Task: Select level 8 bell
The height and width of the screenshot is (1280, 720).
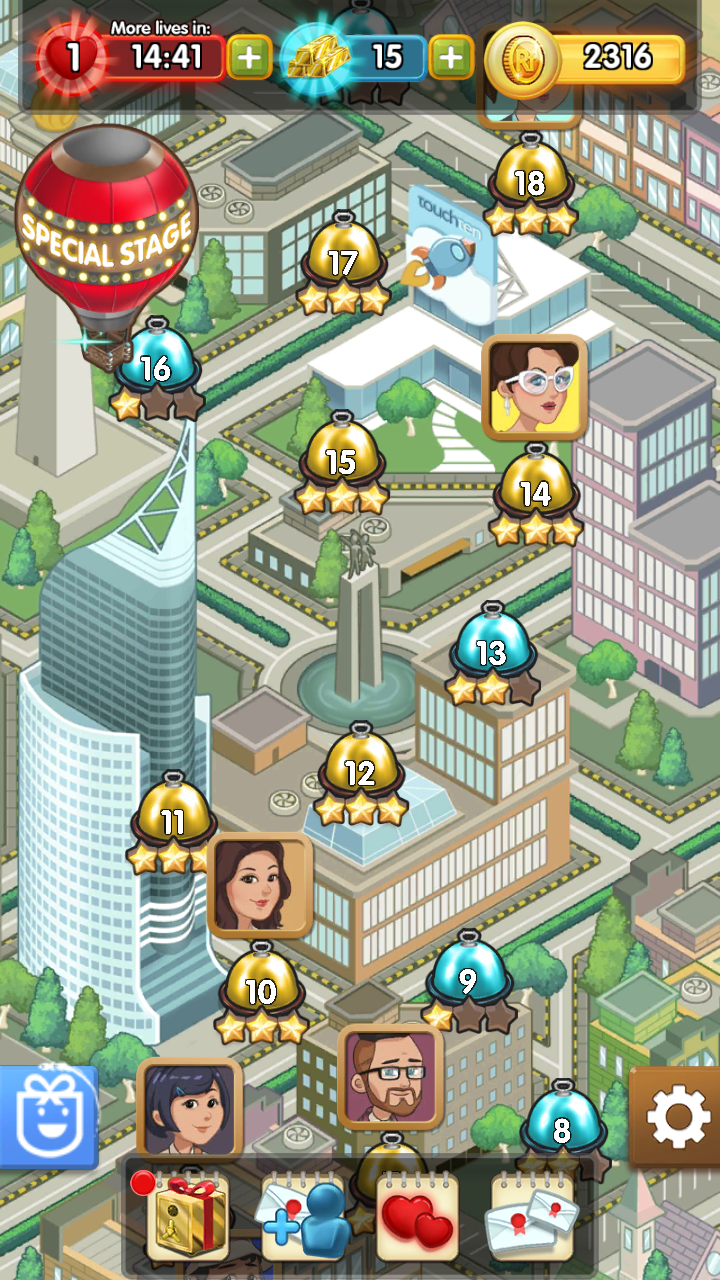Action: pos(561,1129)
